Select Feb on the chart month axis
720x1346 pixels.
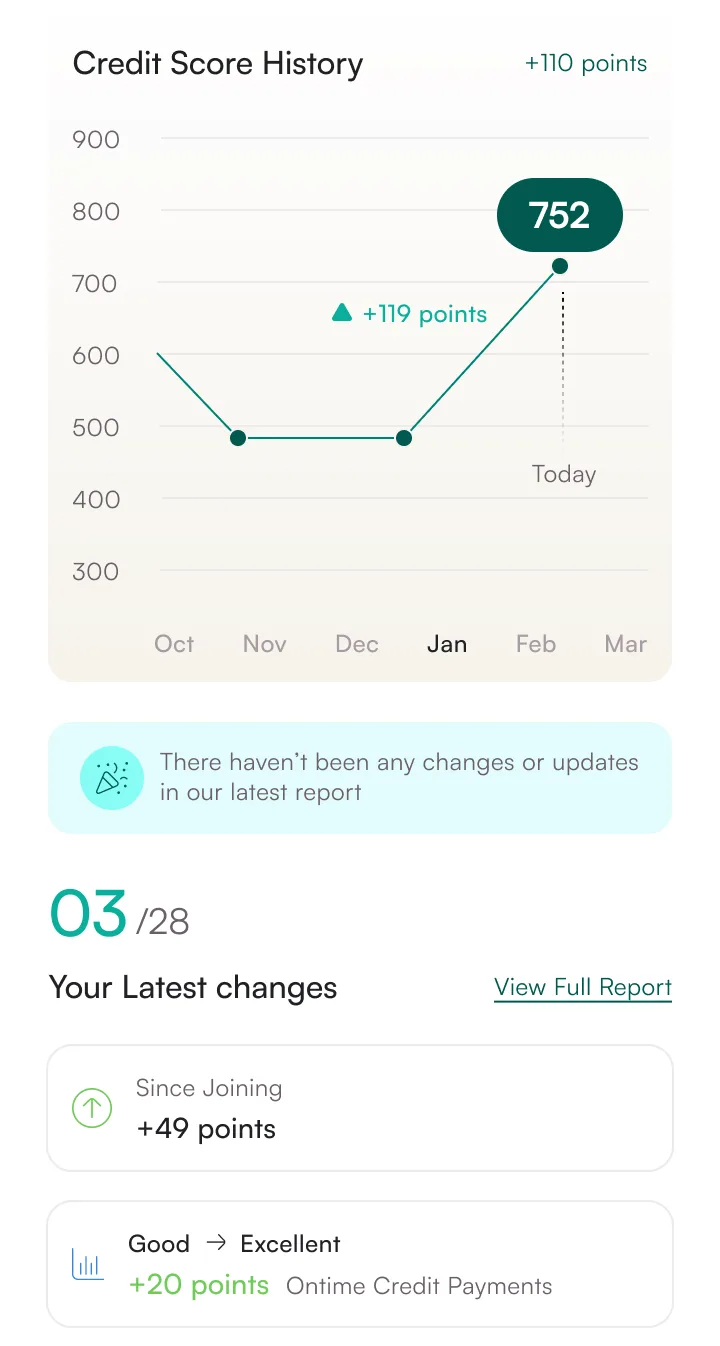[536, 644]
